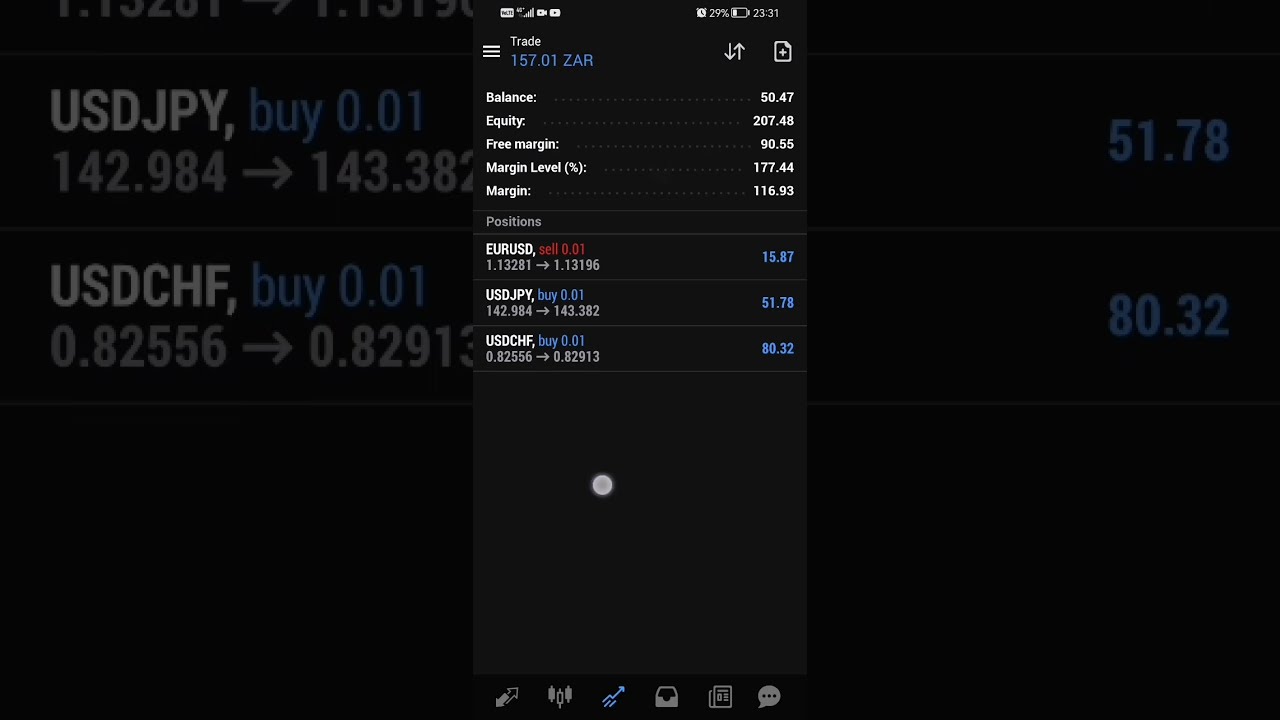Tap the sort positions arrows icon
1280x720 pixels.
[734, 52]
